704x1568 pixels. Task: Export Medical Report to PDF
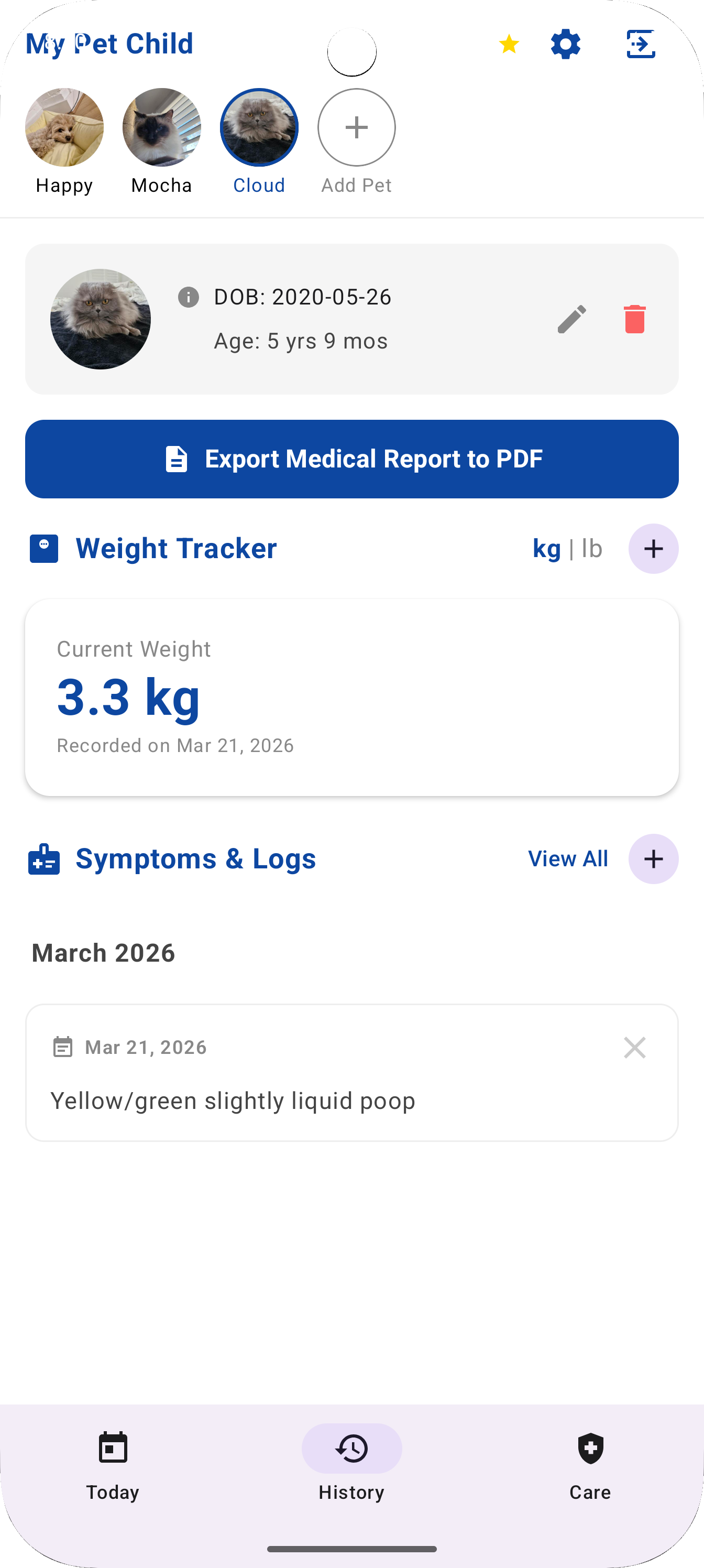[x=351, y=459]
